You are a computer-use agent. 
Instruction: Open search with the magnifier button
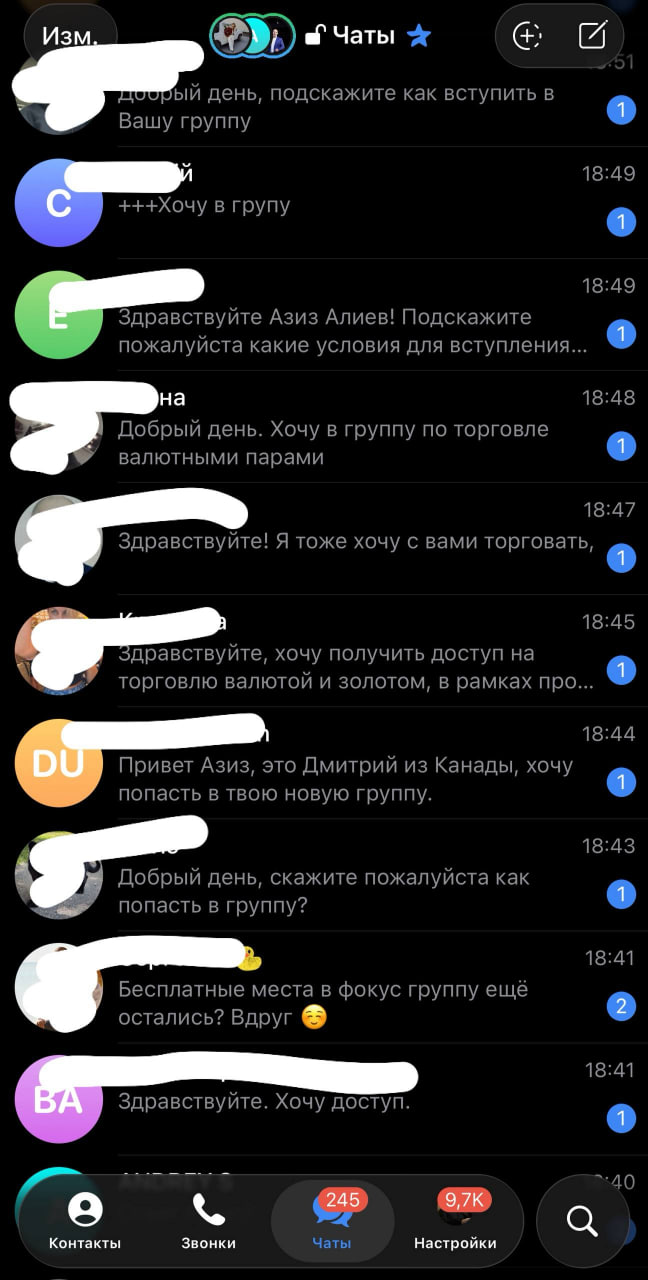coord(581,1221)
